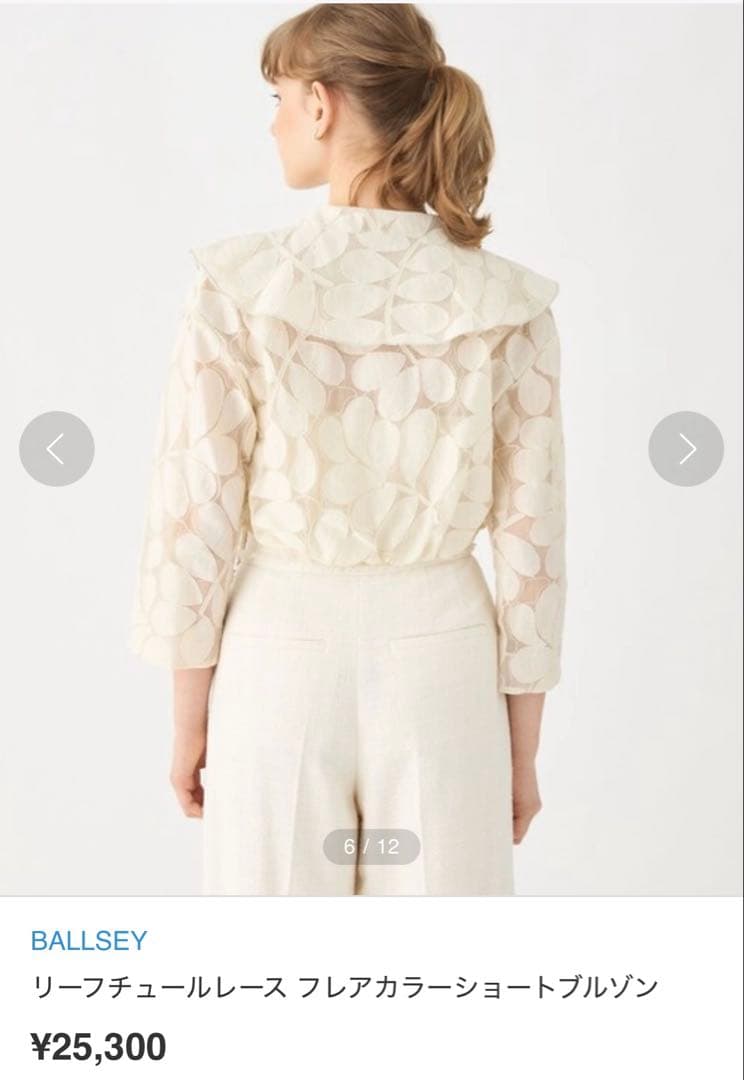Open the product photo full screen
This screenshot has width=744, height=1080.
click(x=371, y=500)
